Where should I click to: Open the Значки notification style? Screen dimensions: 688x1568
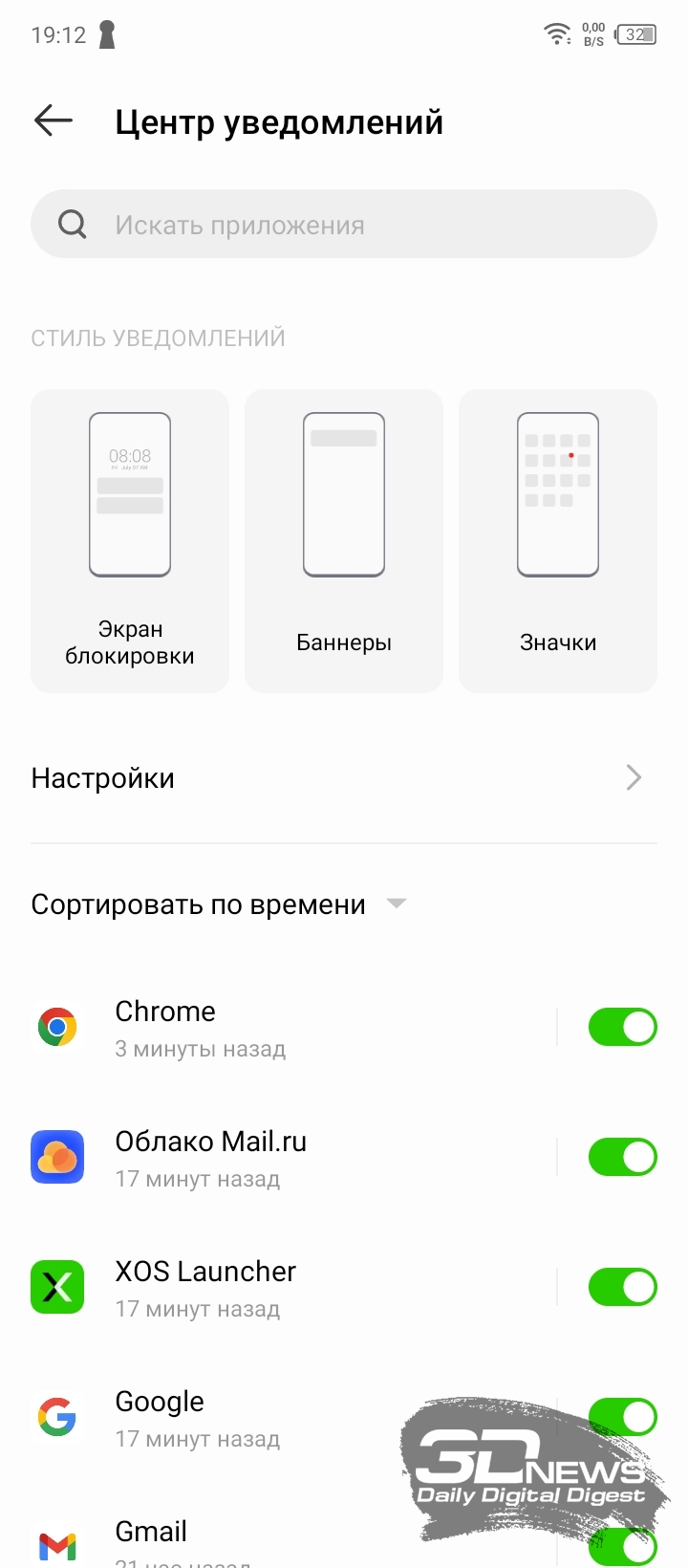[558, 540]
